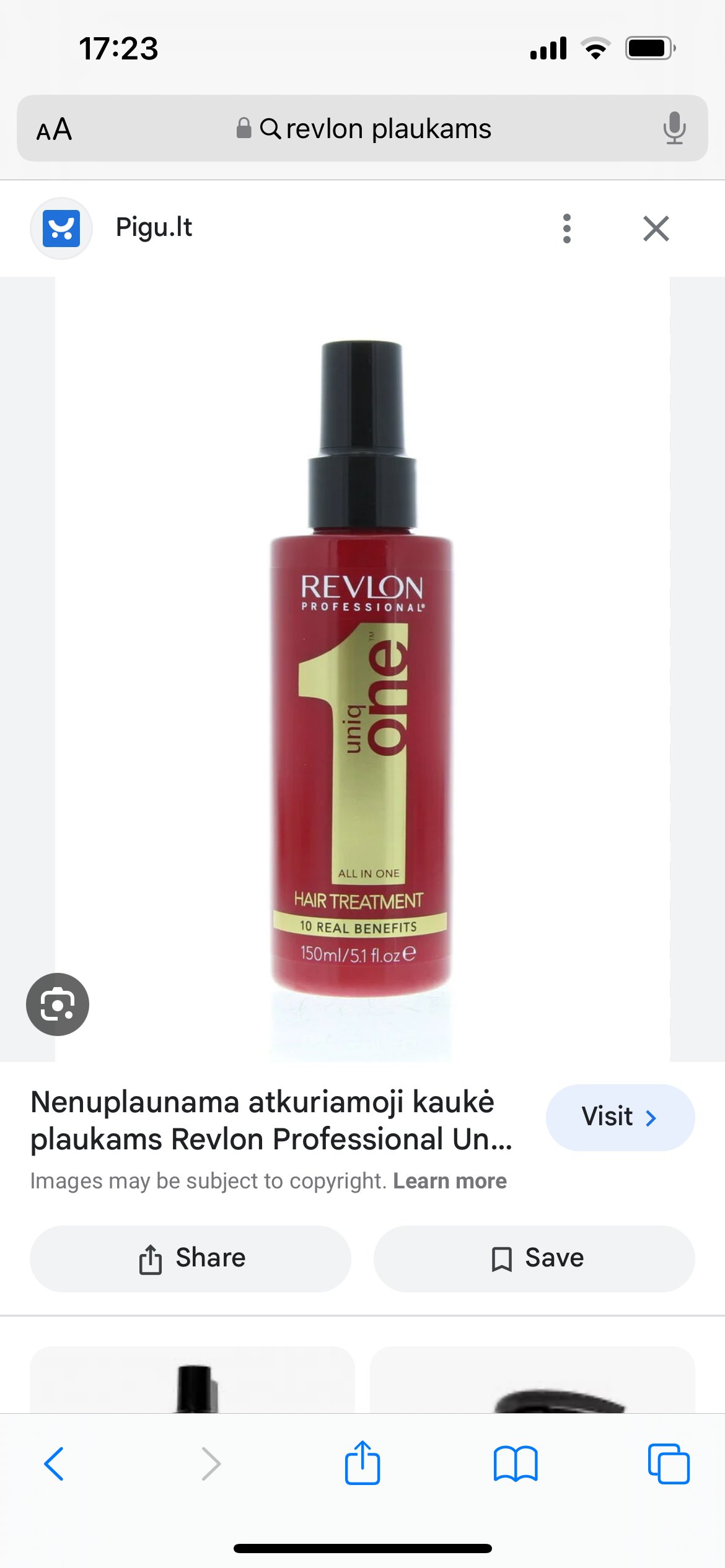This screenshot has height=1568, width=725.
Task: Open the three-dot options menu
Action: tap(566, 229)
